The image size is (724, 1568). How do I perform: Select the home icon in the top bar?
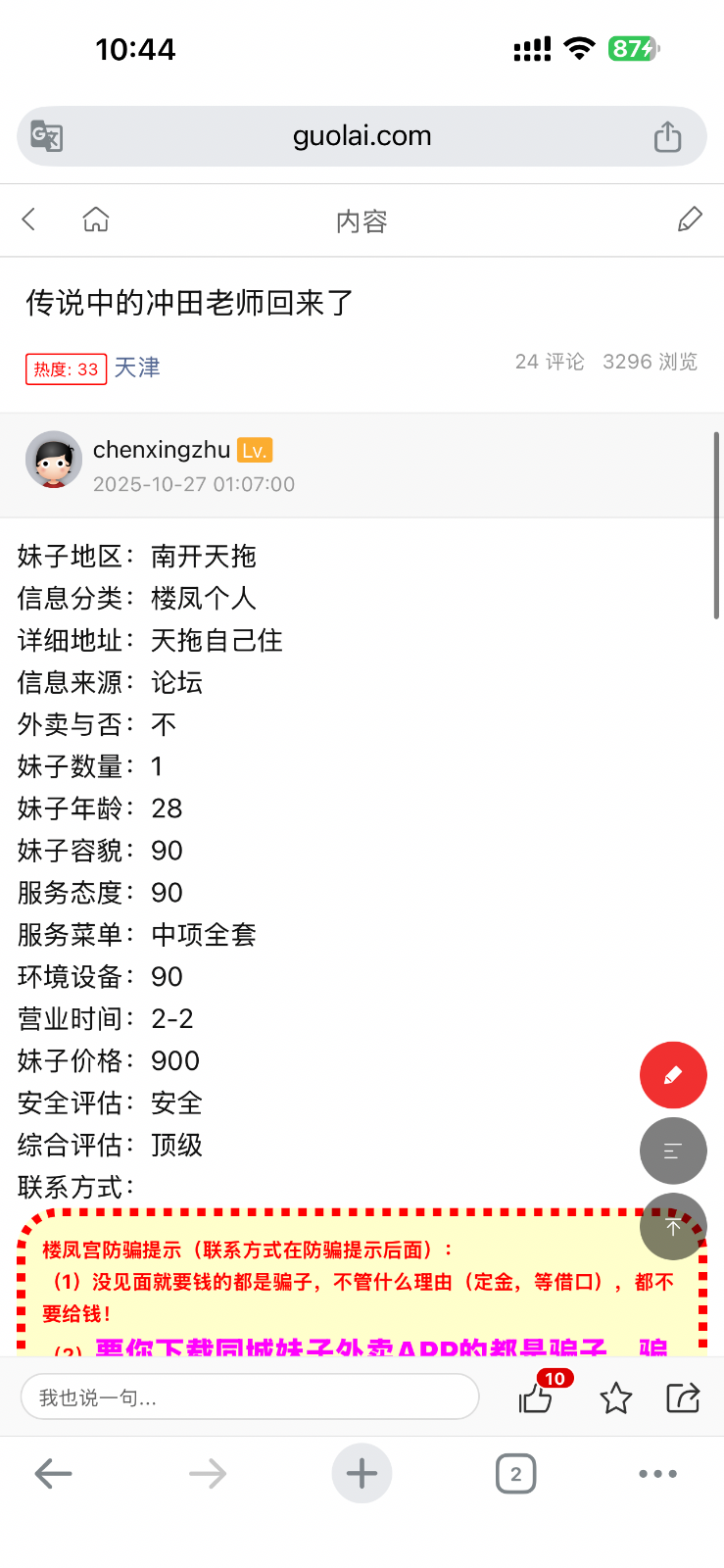[x=95, y=220]
